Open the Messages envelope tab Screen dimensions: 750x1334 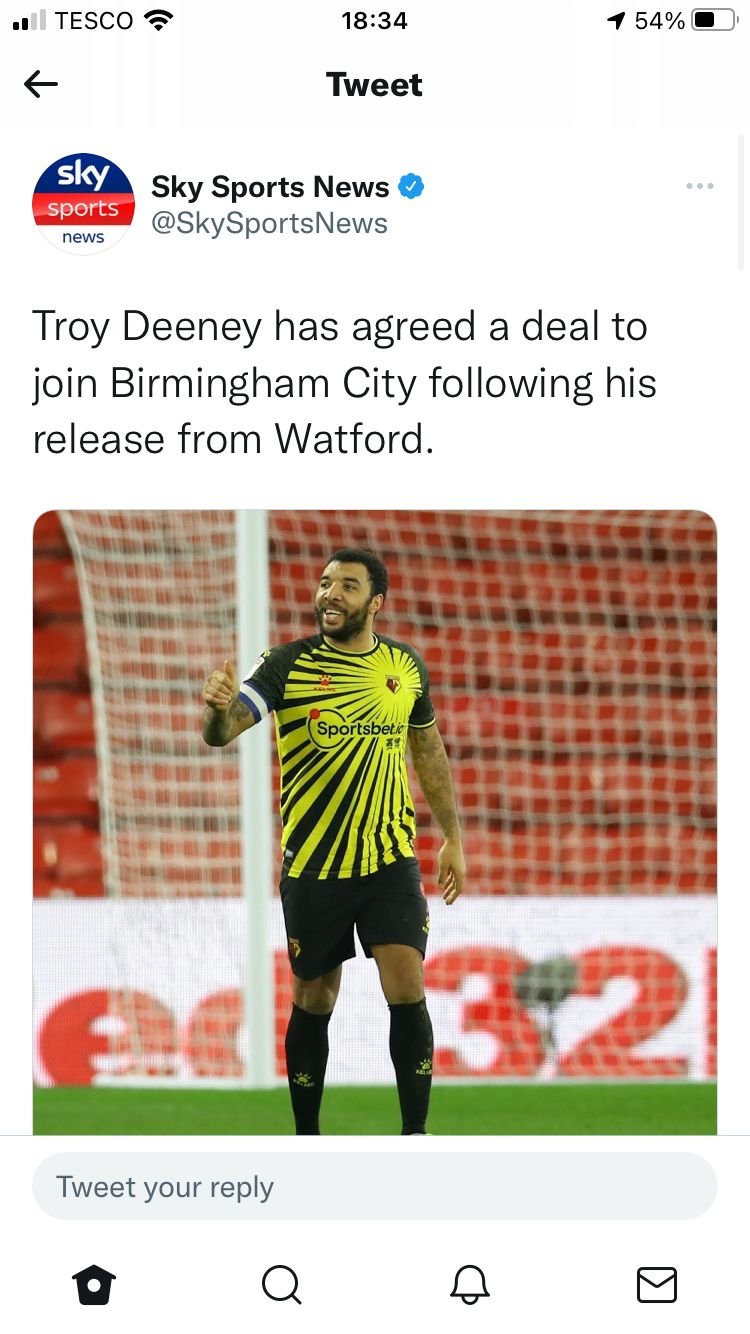657,1284
